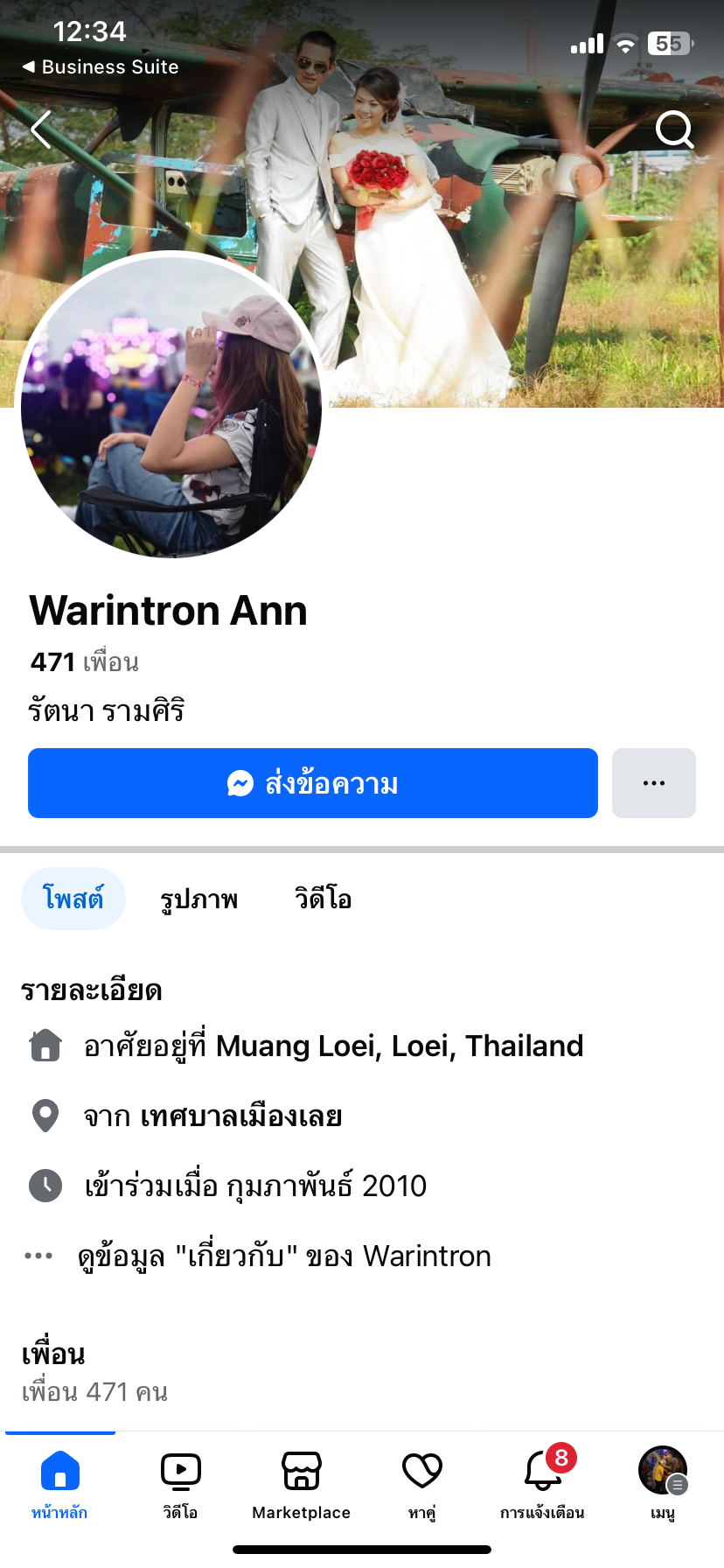The height and width of the screenshot is (1568, 724).
Task: Open the search magnifier icon
Action: click(x=674, y=130)
